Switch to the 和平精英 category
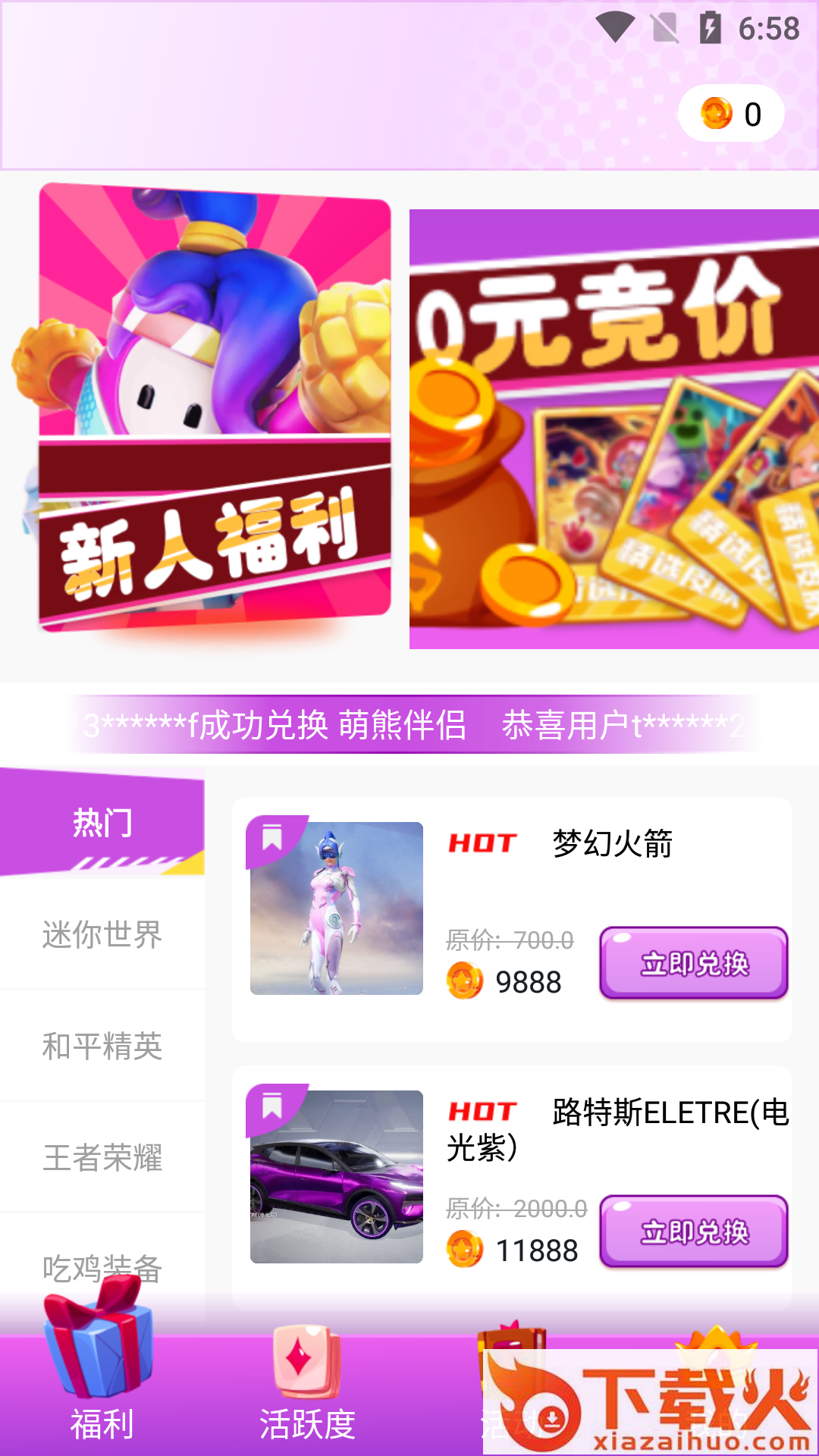 [102, 1046]
